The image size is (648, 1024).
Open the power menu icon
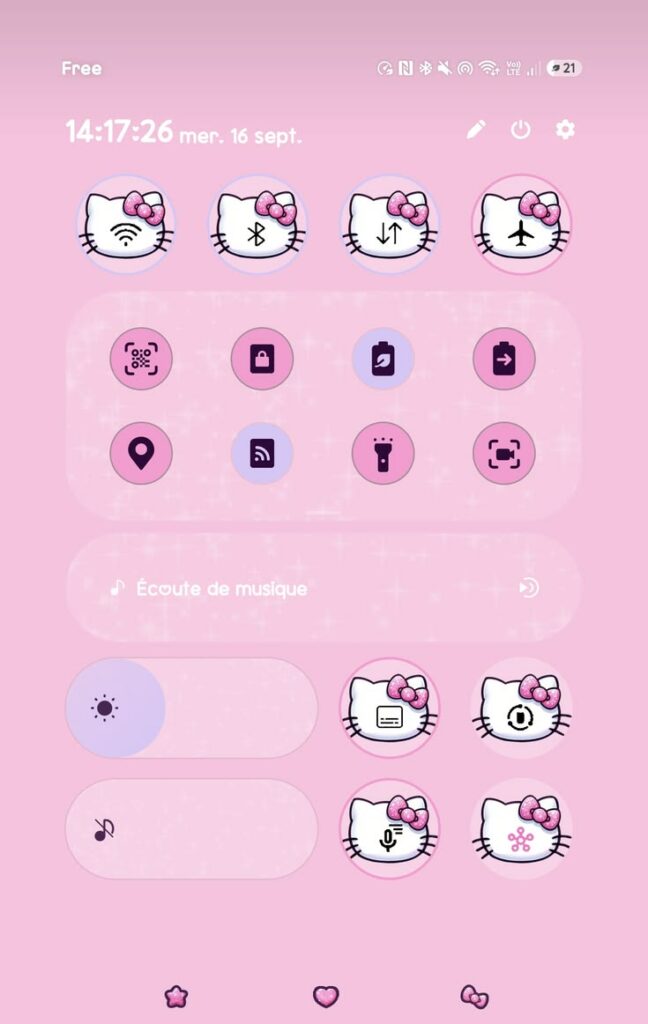pos(521,129)
